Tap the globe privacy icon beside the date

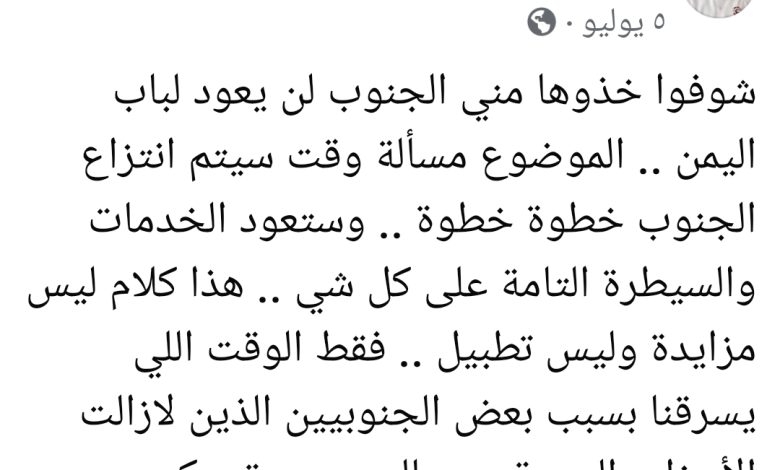[541, 22]
